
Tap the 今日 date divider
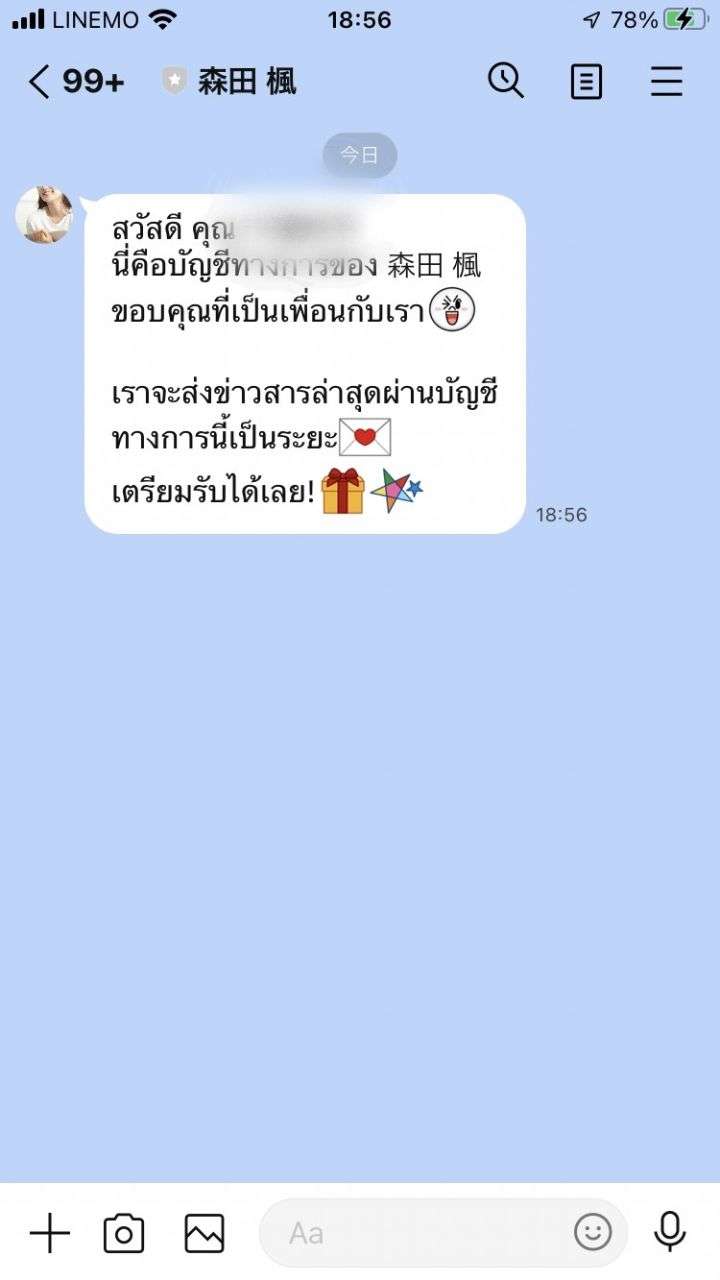pyautogui.click(x=360, y=155)
